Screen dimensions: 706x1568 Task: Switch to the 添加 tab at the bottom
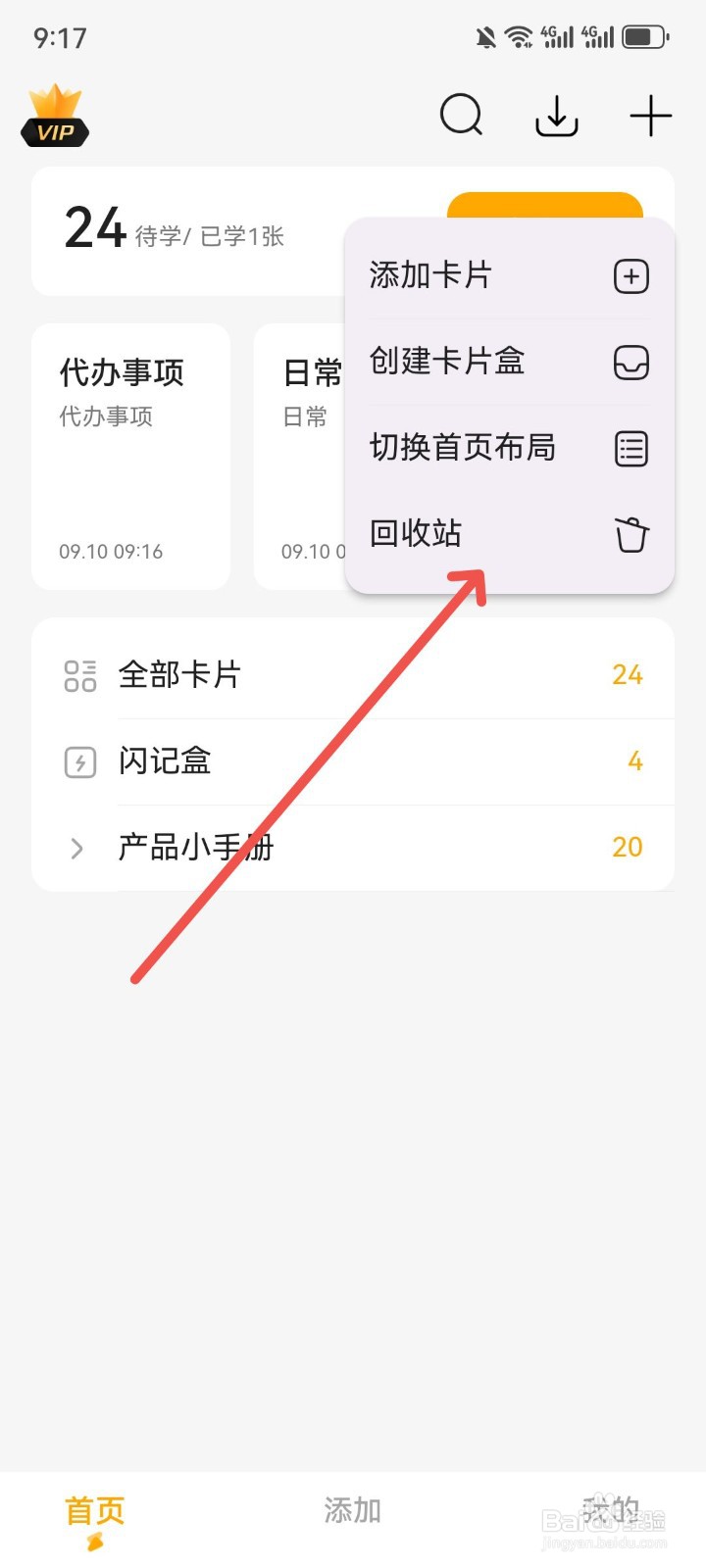click(352, 1510)
